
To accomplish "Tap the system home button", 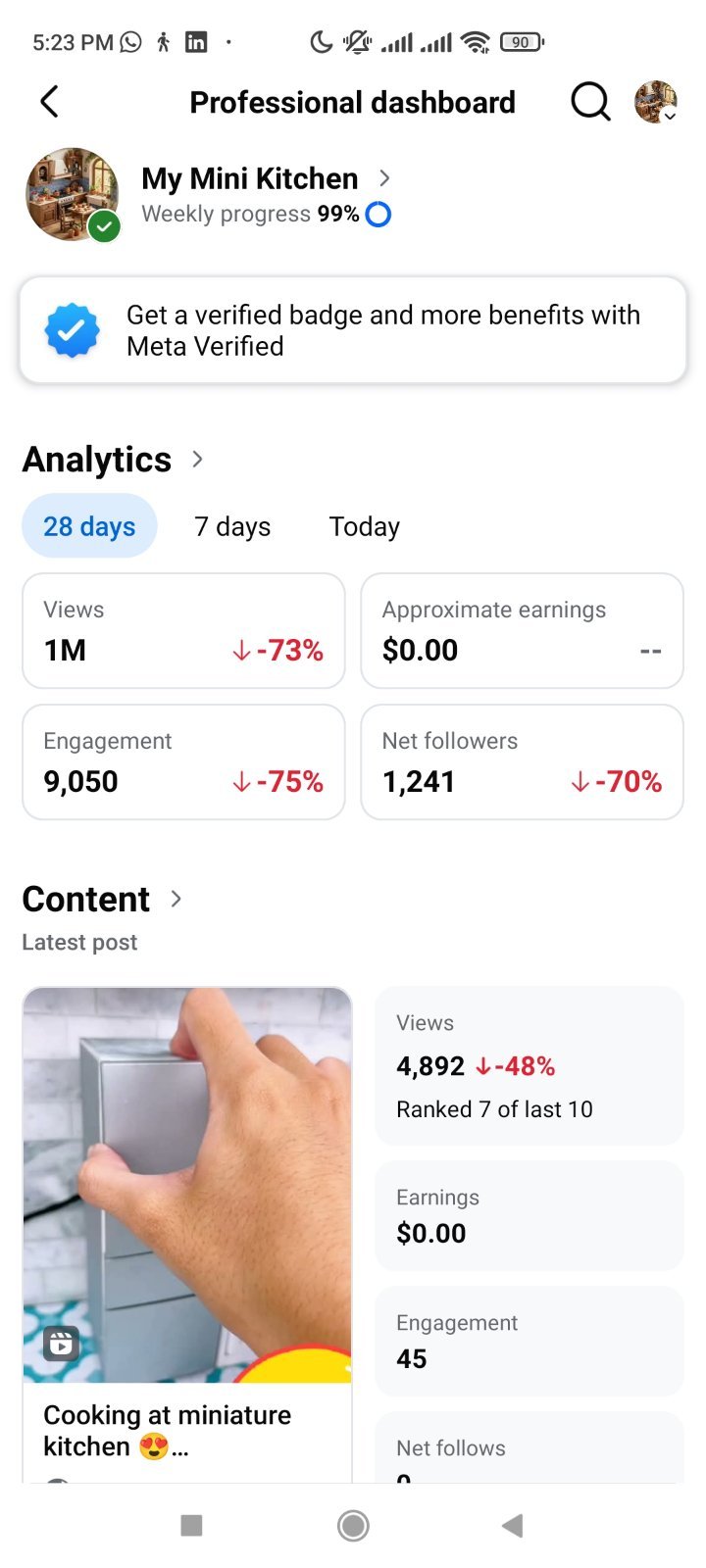I will [353, 1526].
